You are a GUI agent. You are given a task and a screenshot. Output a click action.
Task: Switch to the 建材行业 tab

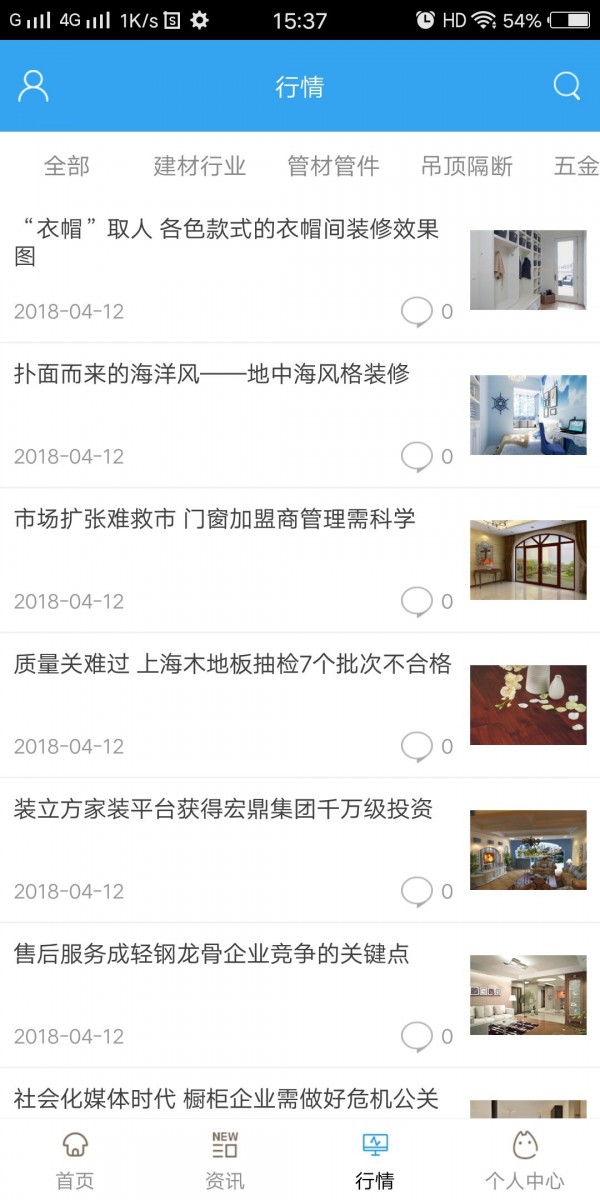(200, 166)
